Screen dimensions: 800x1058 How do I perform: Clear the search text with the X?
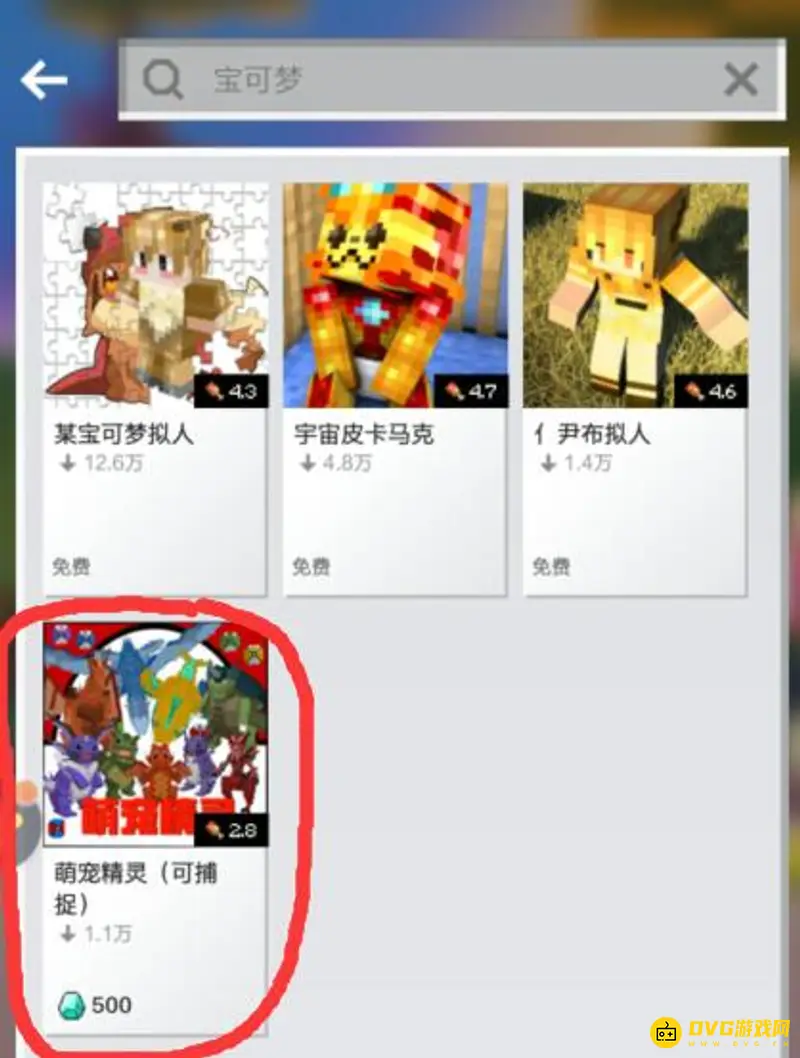coord(741,80)
